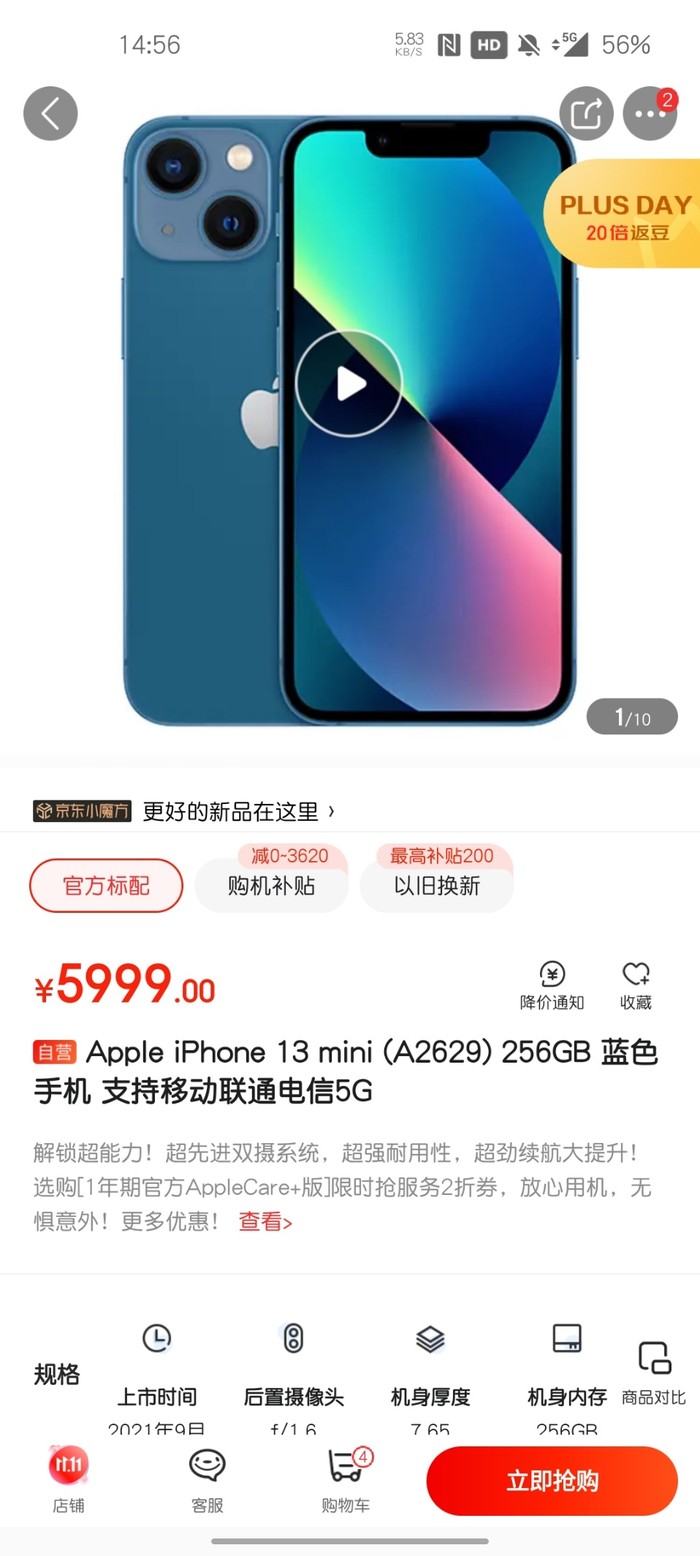Open the three-dot overflow menu
This screenshot has height=1556, width=700.
650,114
